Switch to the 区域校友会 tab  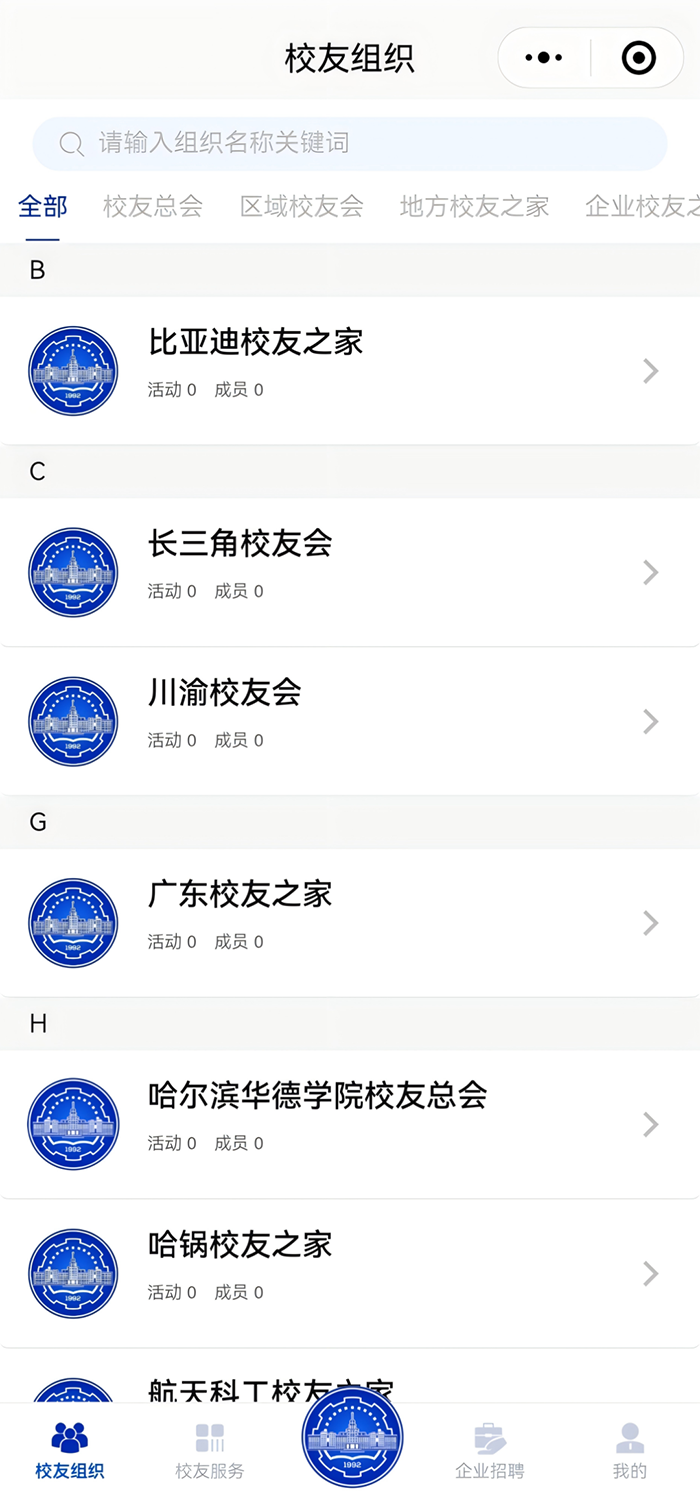(x=302, y=206)
